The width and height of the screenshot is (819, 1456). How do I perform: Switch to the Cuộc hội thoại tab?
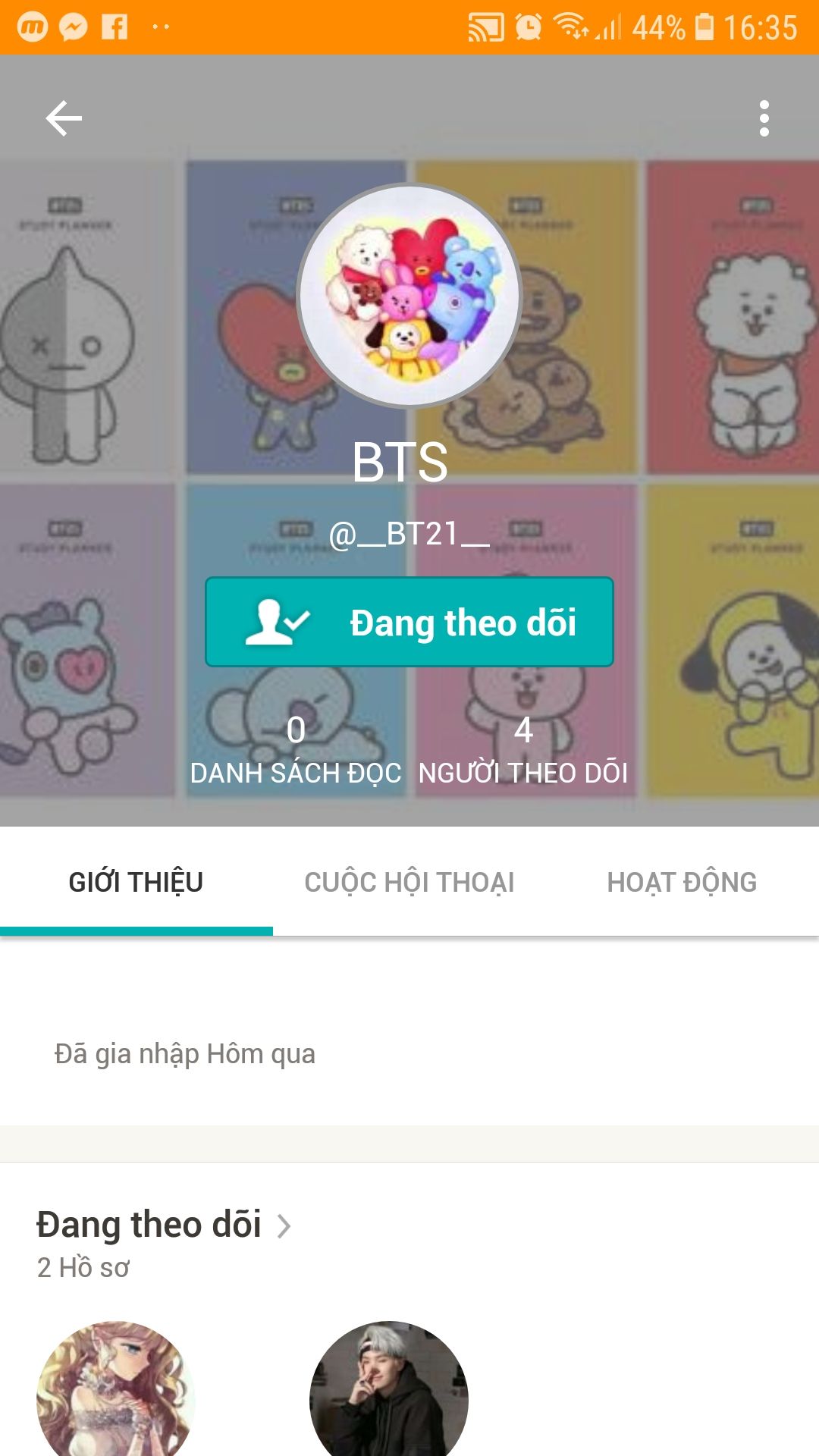pyautogui.click(x=409, y=882)
